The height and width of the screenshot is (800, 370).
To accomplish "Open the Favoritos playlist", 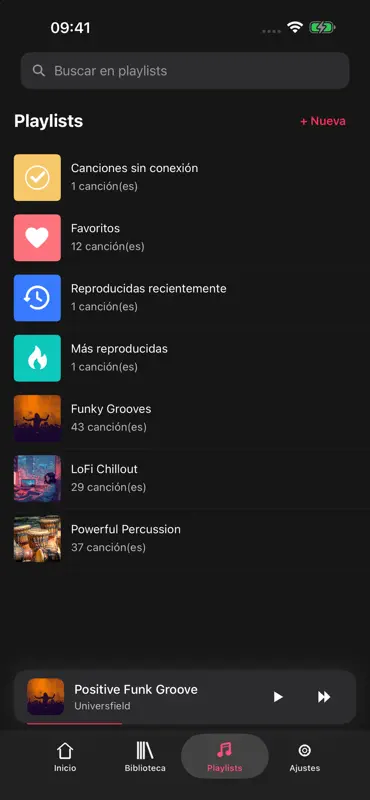I will point(185,237).
